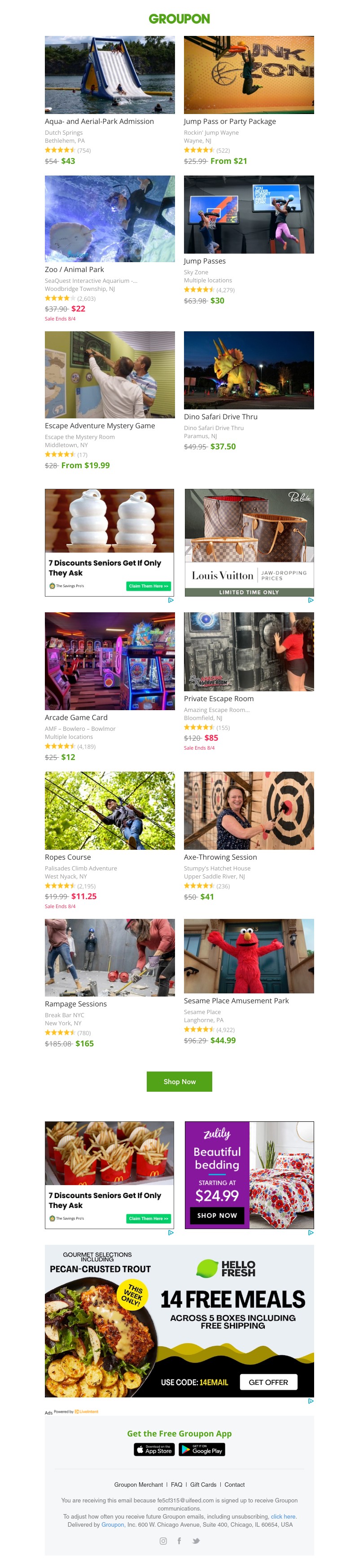View Escape Adventure Mystery Game deal
The width and height of the screenshot is (359, 1568).
coord(109,374)
